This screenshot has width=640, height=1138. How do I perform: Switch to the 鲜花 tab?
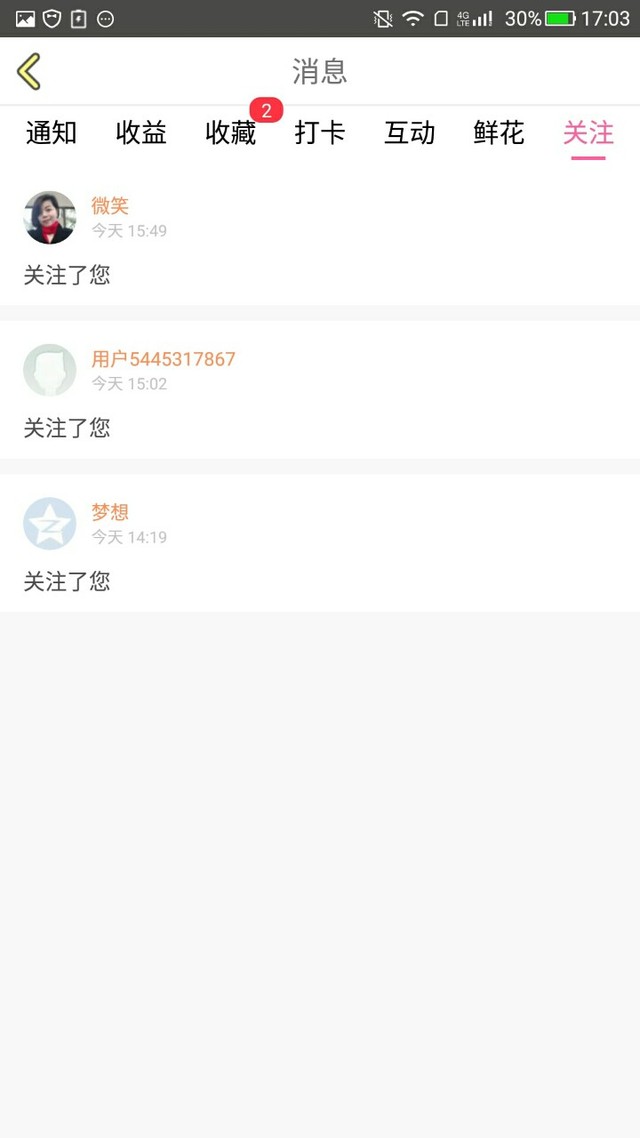click(x=499, y=134)
